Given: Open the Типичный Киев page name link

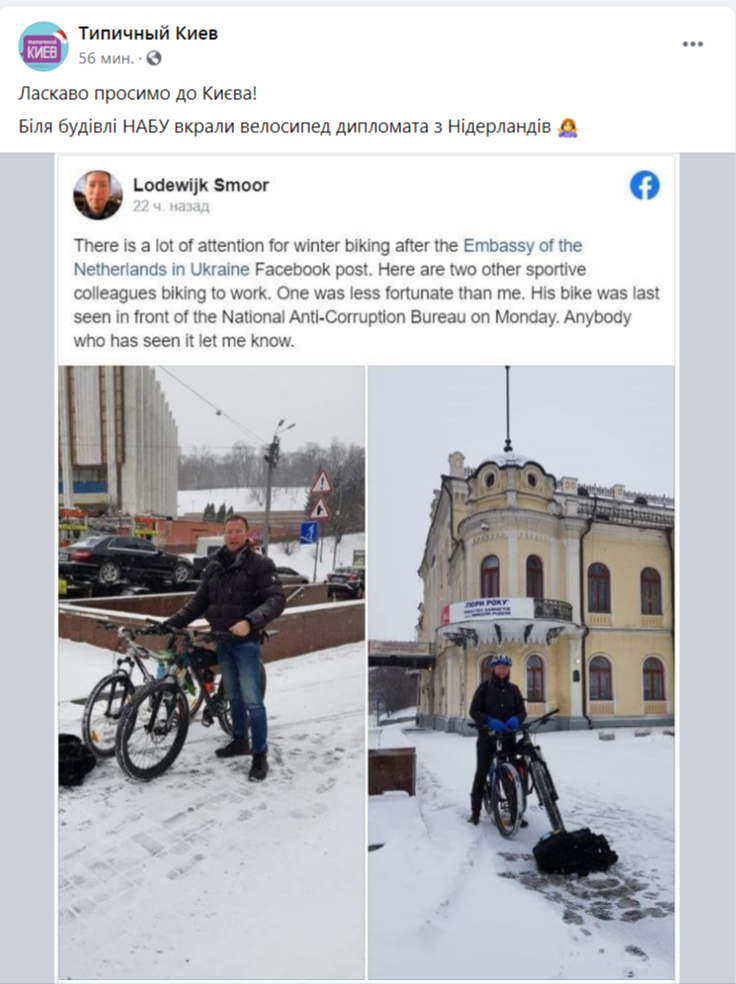Looking at the screenshot, I should click(148, 33).
